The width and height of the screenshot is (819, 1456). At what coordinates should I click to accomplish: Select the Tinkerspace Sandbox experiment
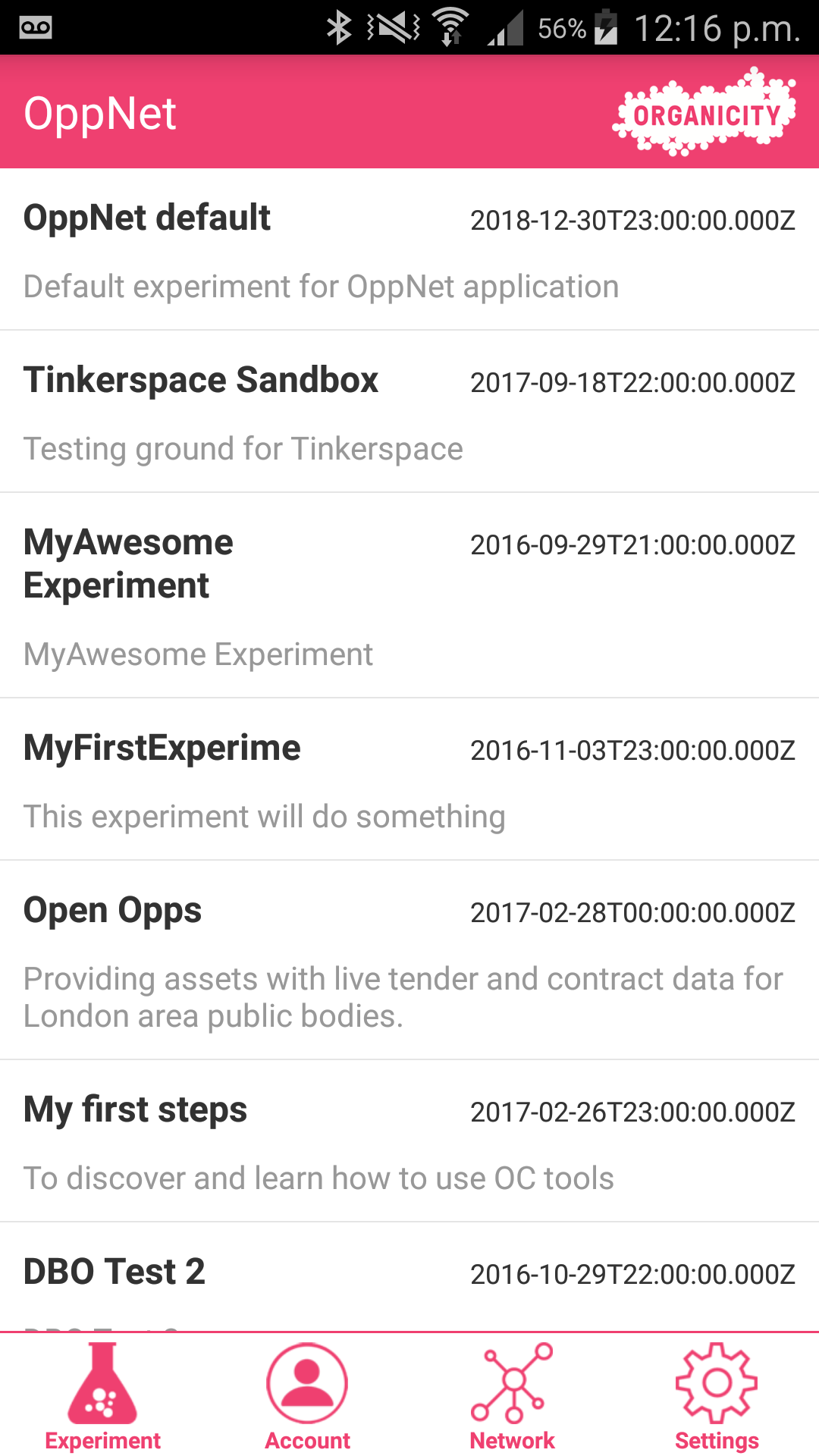coord(409,412)
